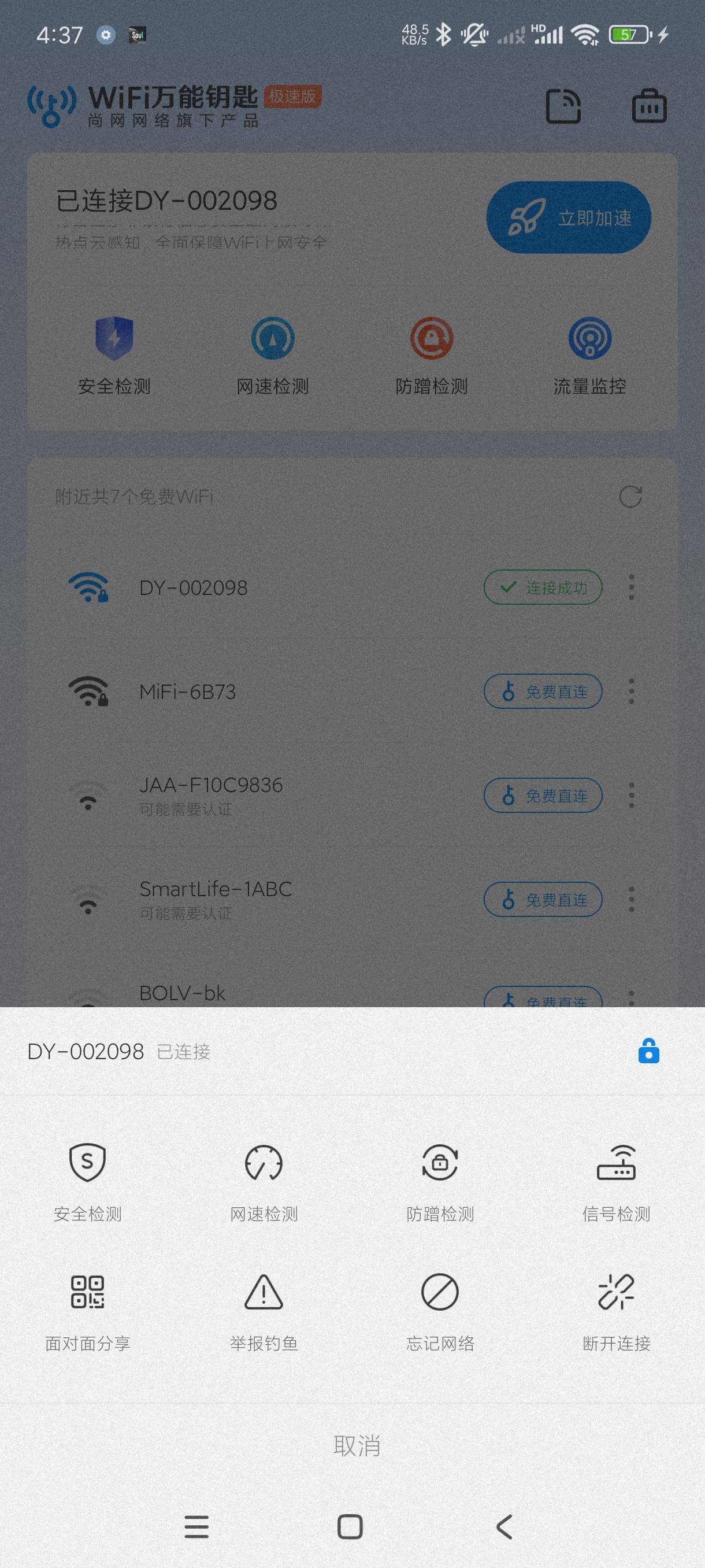
Task: Go back using the system back button
Action: click(504, 1526)
